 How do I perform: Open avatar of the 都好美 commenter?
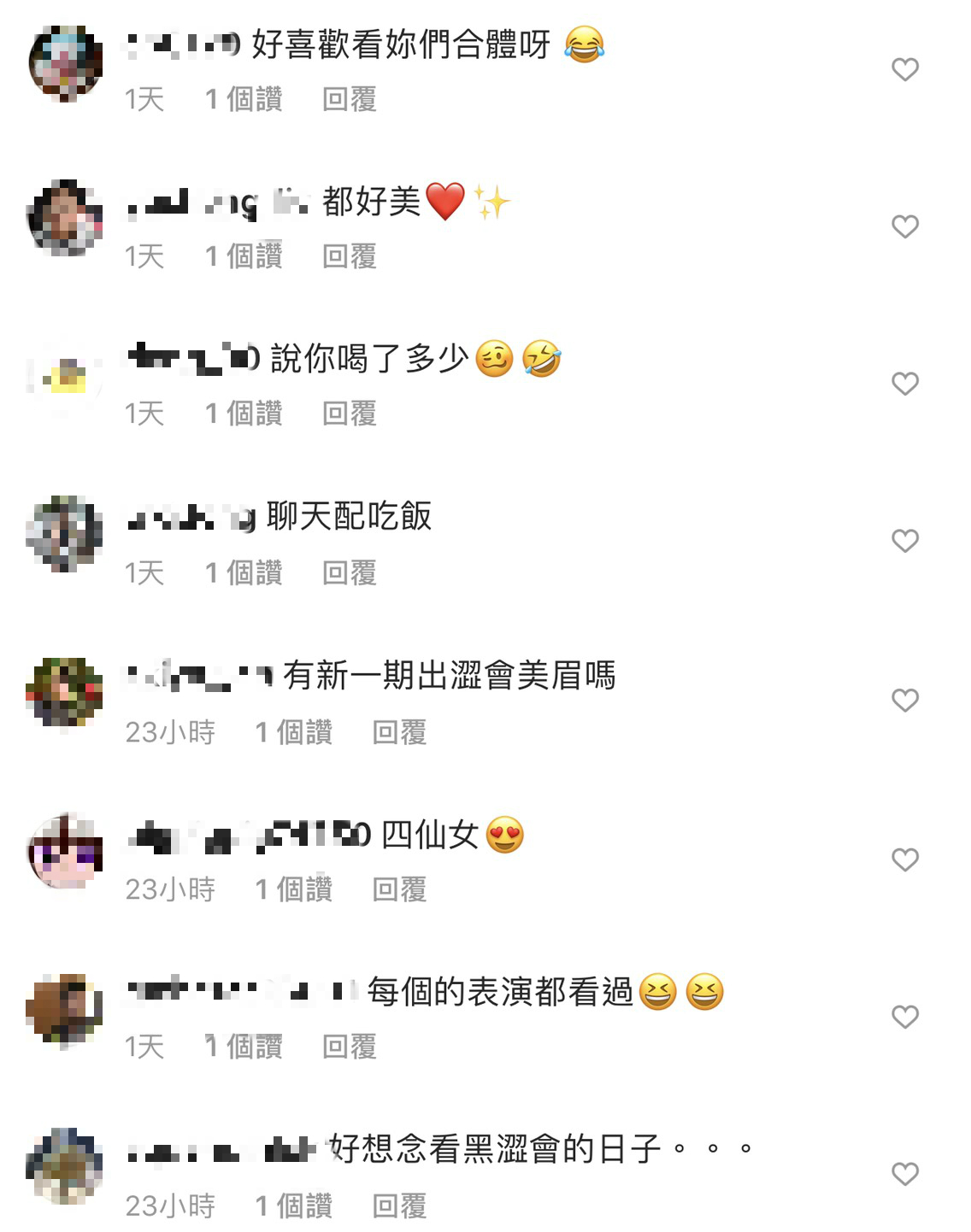(x=64, y=218)
